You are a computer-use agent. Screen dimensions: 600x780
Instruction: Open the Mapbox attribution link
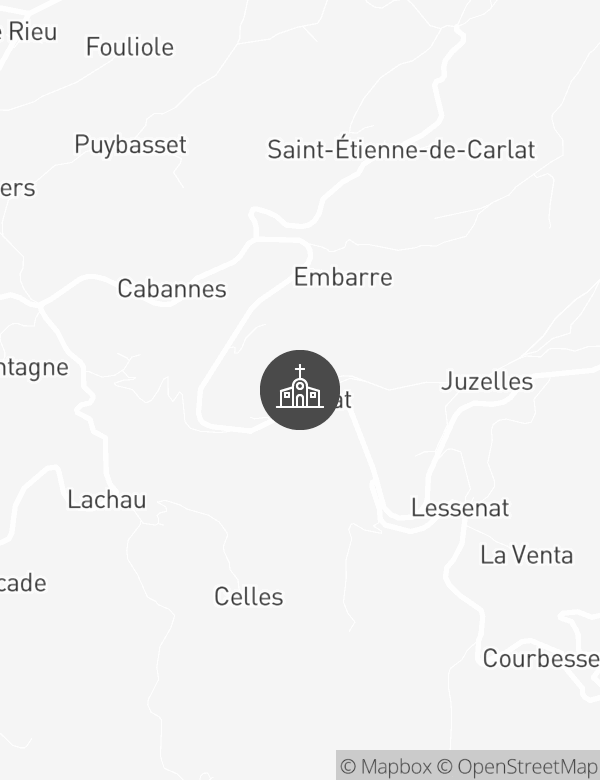pos(386,767)
